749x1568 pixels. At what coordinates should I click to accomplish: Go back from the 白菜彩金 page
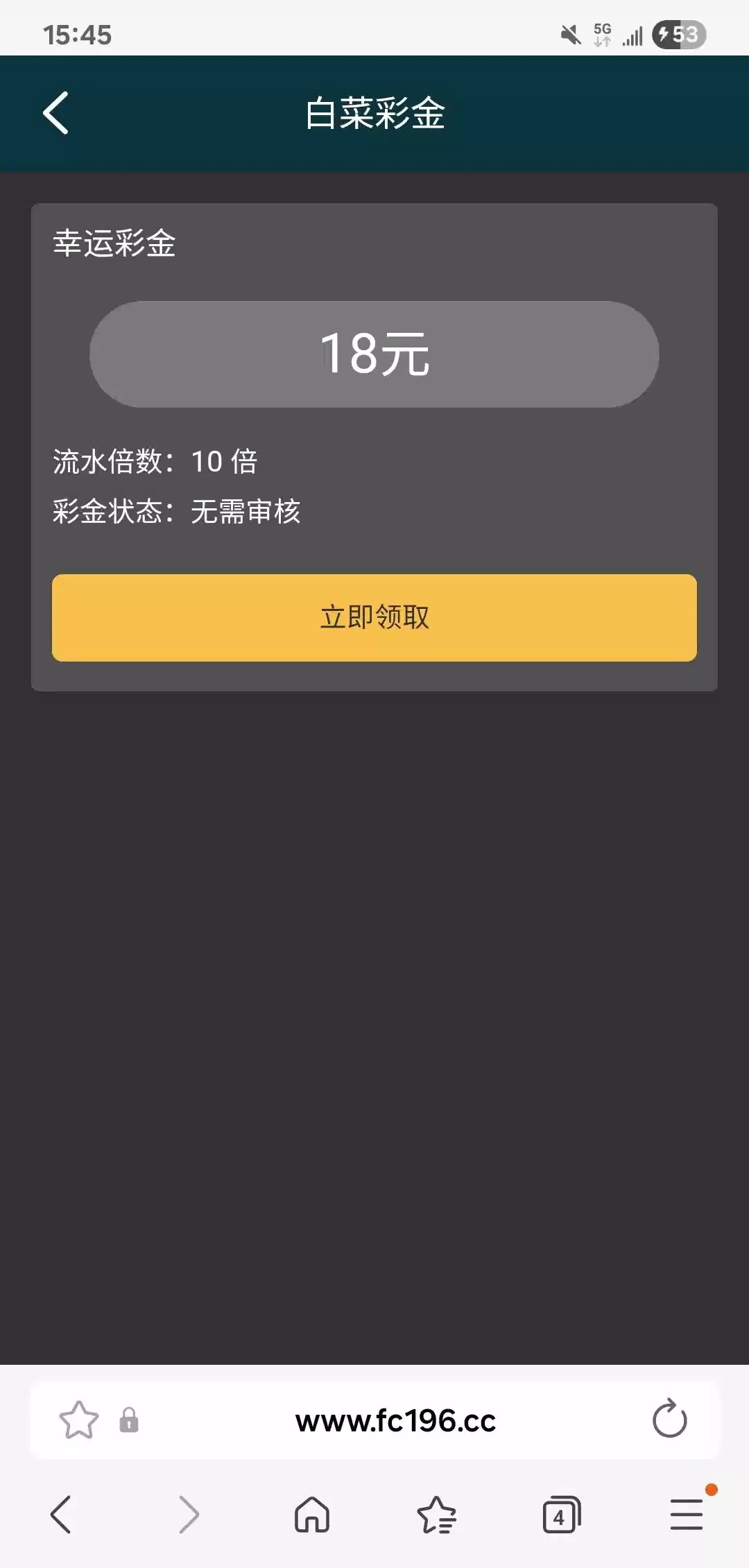pos(56,113)
